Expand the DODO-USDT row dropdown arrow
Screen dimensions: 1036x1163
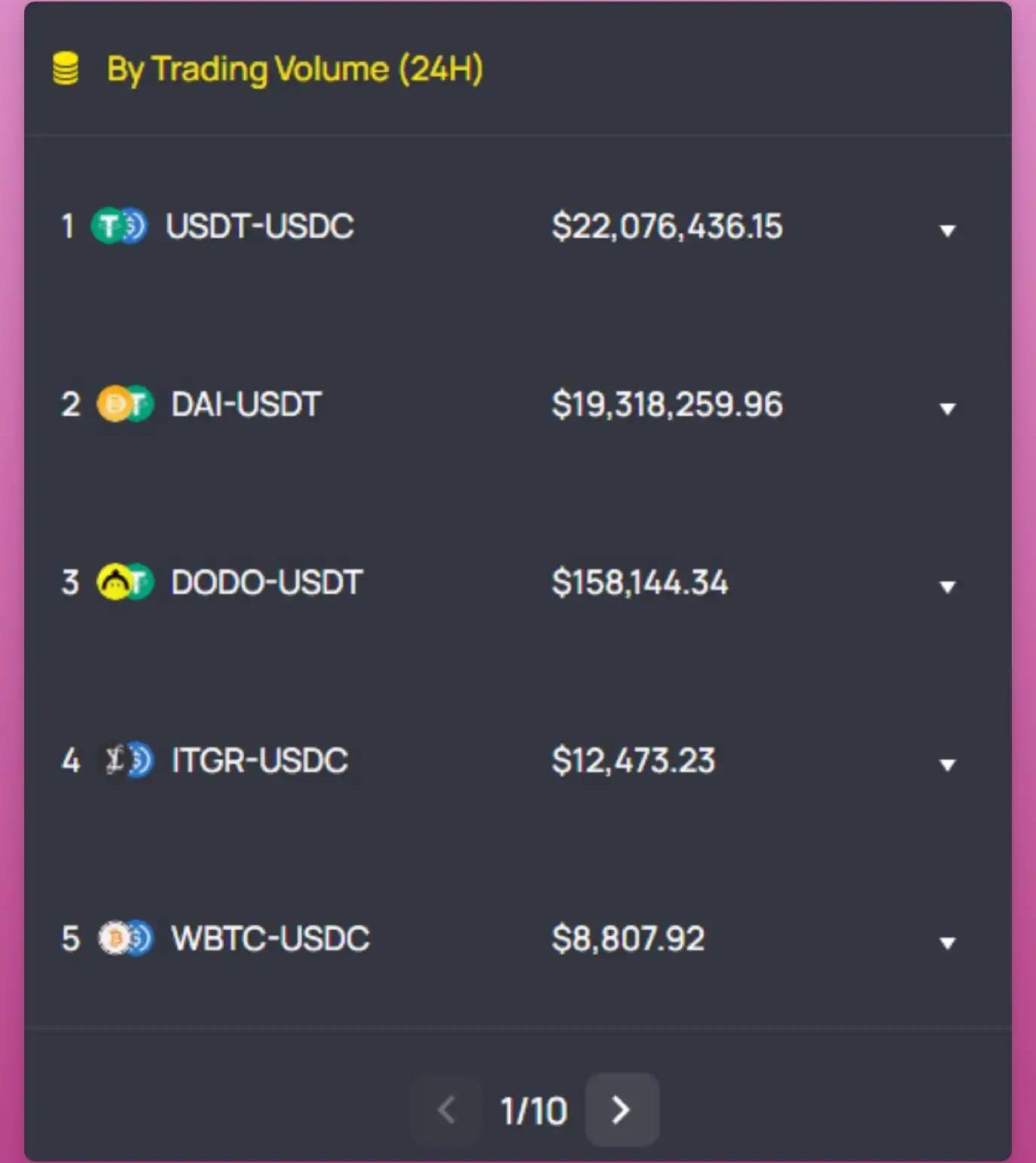coord(947,586)
